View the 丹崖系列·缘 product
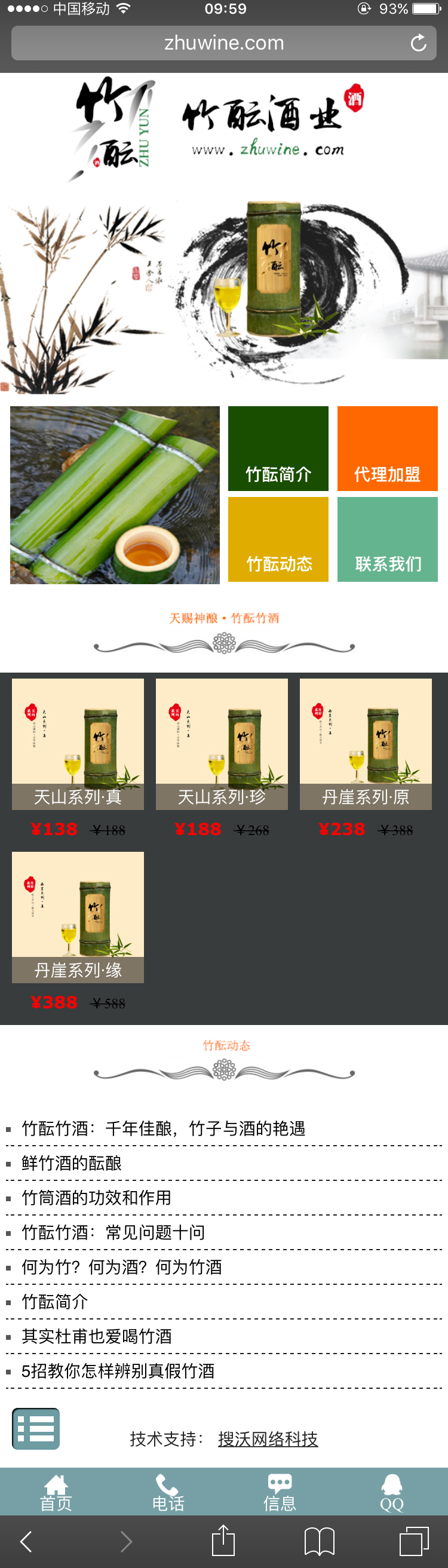 tap(78, 917)
